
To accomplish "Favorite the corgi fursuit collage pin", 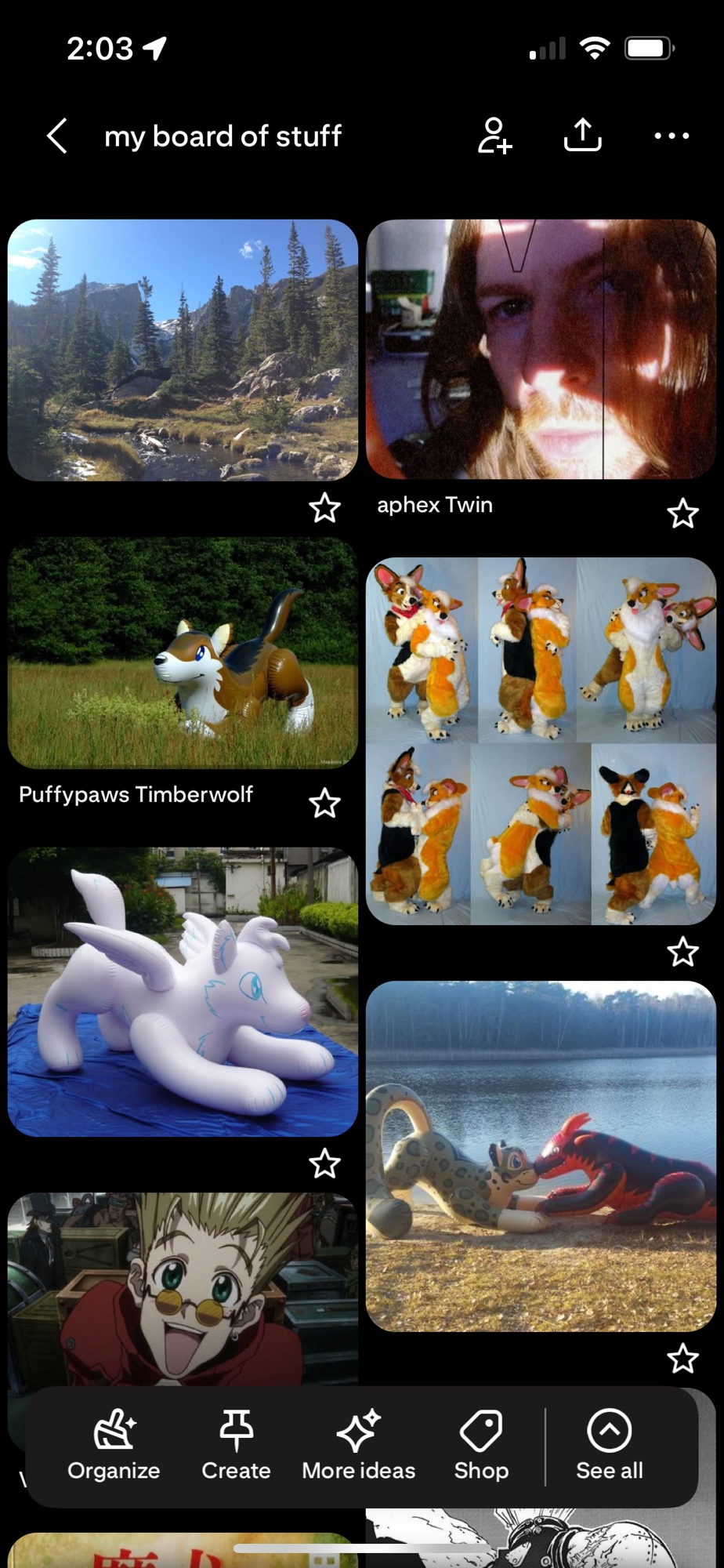I will [682, 952].
